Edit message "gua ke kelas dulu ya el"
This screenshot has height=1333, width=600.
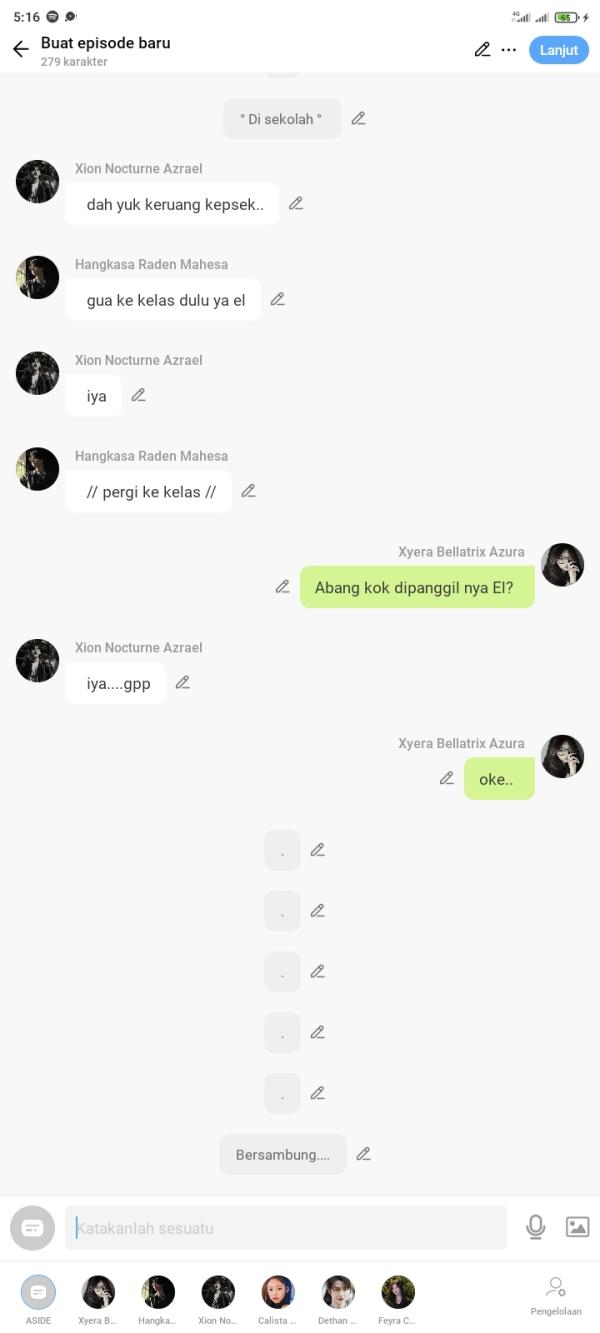pyautogui.click(x=278, y=299)
